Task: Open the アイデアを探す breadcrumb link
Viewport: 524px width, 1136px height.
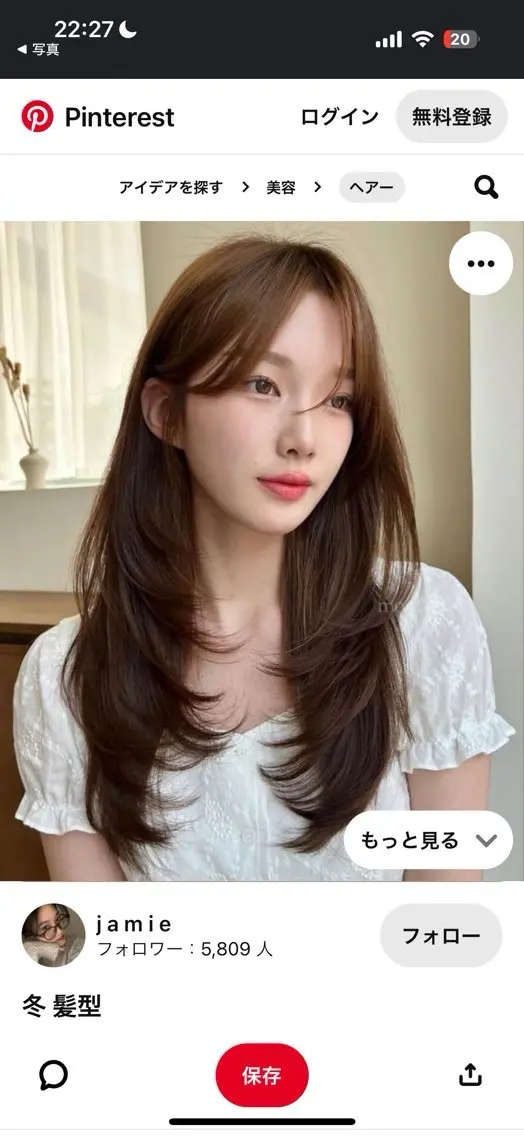Action: coord(171,188)
